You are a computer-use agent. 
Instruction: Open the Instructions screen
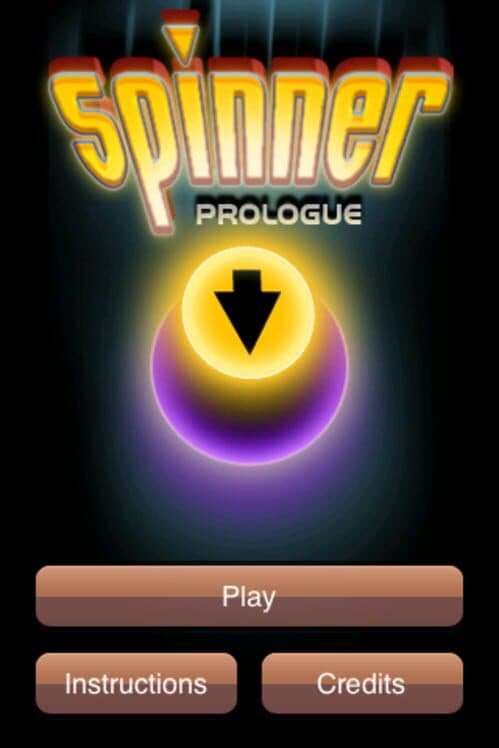136,683
